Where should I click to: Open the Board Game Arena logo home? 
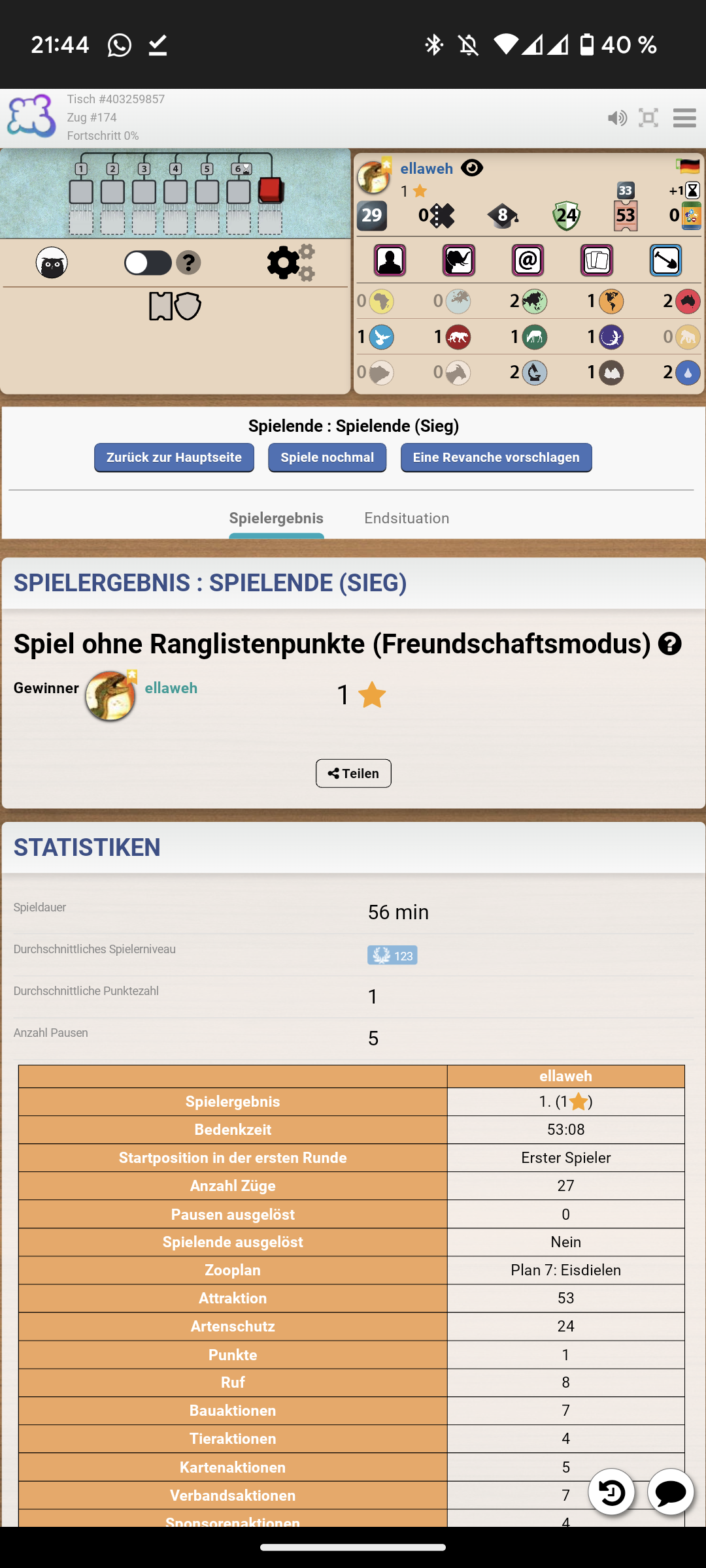pyautogui.click(x=31, y=117)
